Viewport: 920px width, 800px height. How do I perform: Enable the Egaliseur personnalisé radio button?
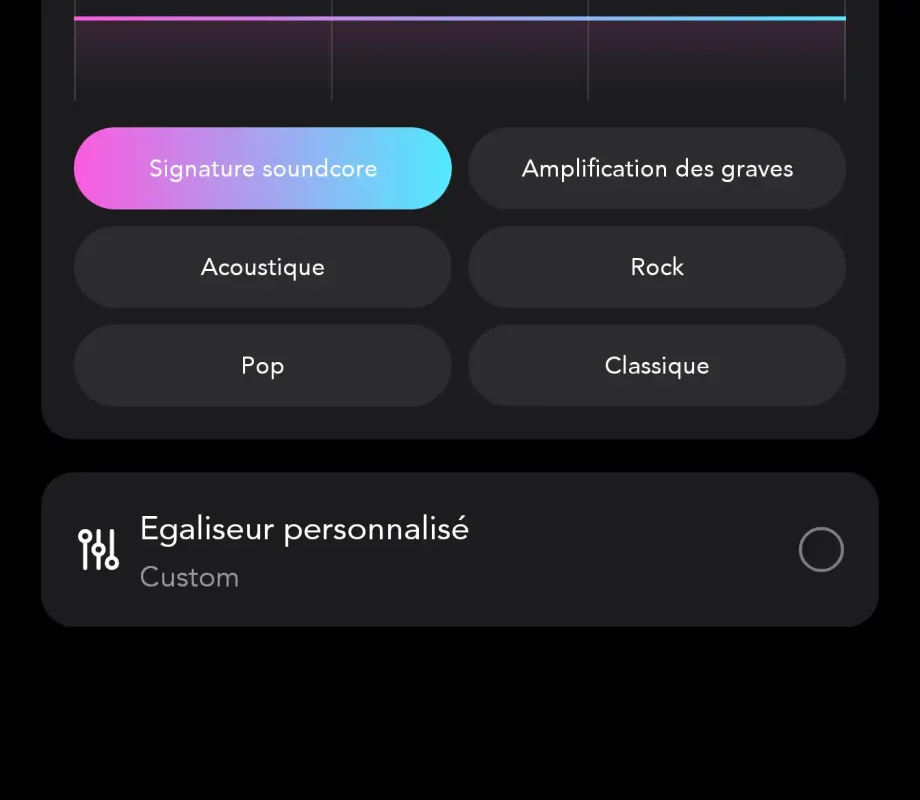coord(821,550)
